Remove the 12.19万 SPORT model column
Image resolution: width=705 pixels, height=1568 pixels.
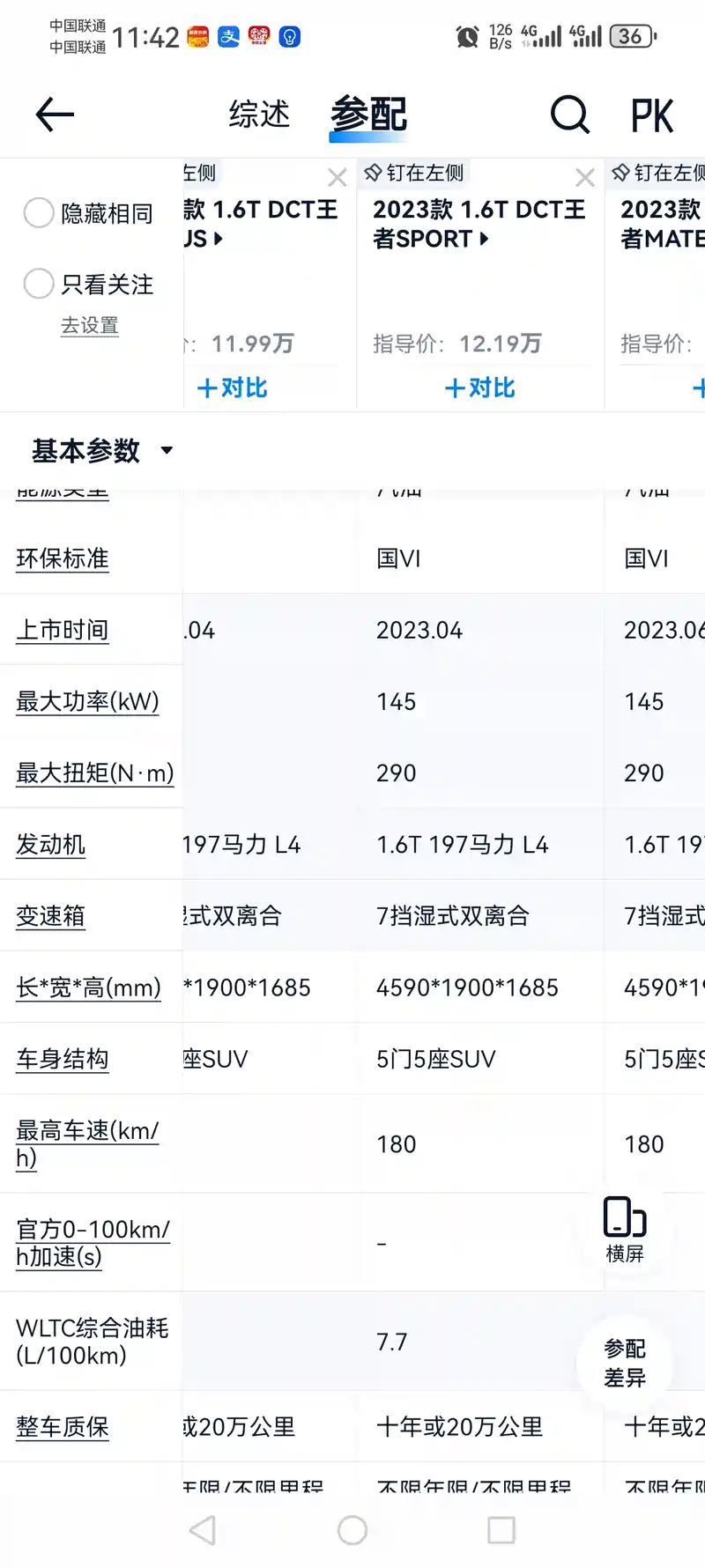[x=585, y=178]
